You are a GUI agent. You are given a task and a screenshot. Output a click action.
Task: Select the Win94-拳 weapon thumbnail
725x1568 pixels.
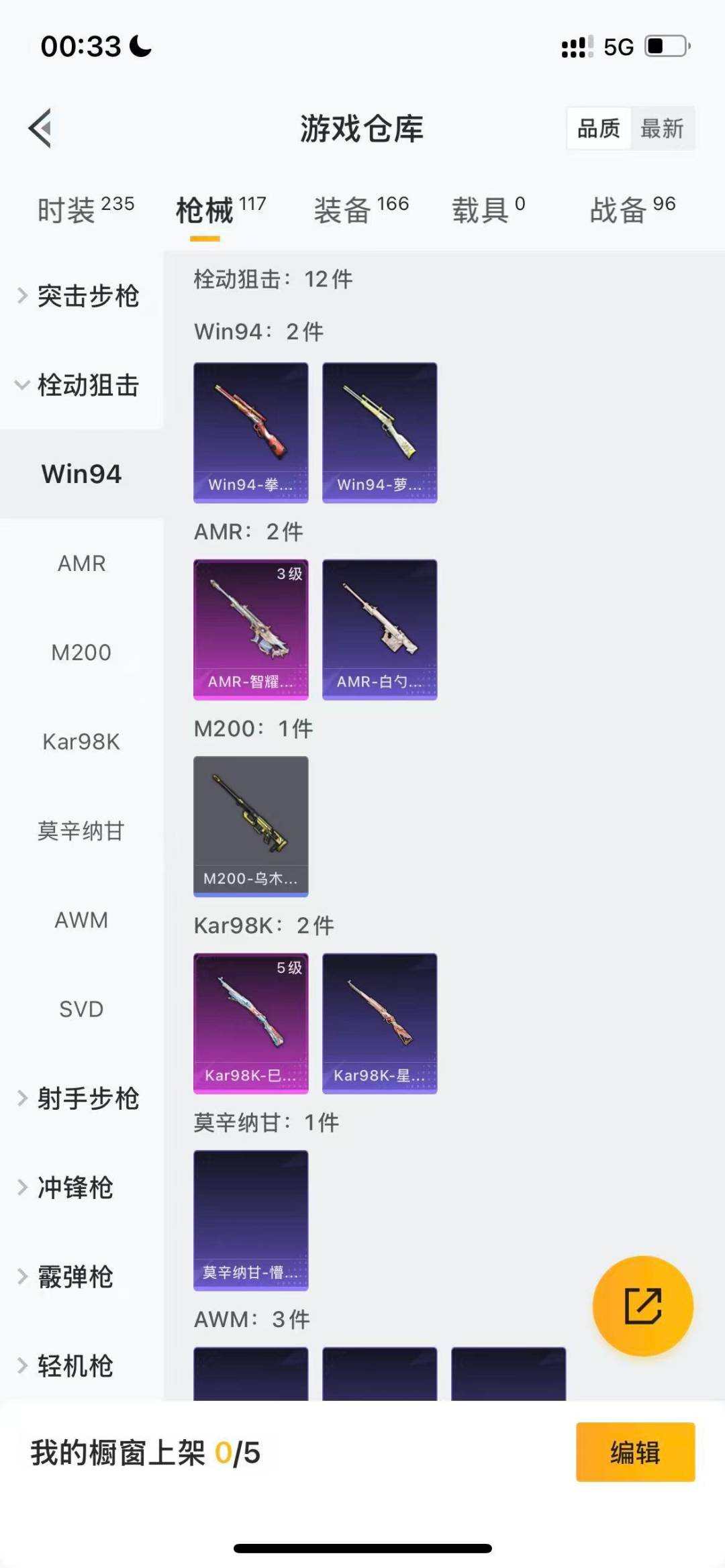pyautogui.click(x=250, y=431)
